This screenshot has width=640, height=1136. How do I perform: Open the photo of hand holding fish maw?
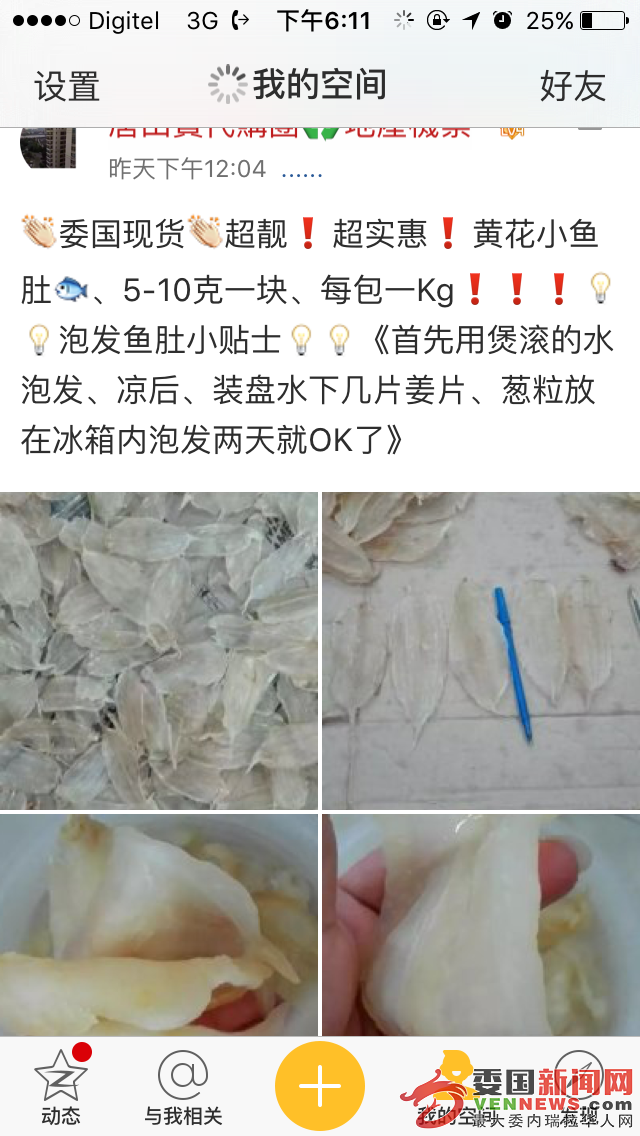pos(481,925)
